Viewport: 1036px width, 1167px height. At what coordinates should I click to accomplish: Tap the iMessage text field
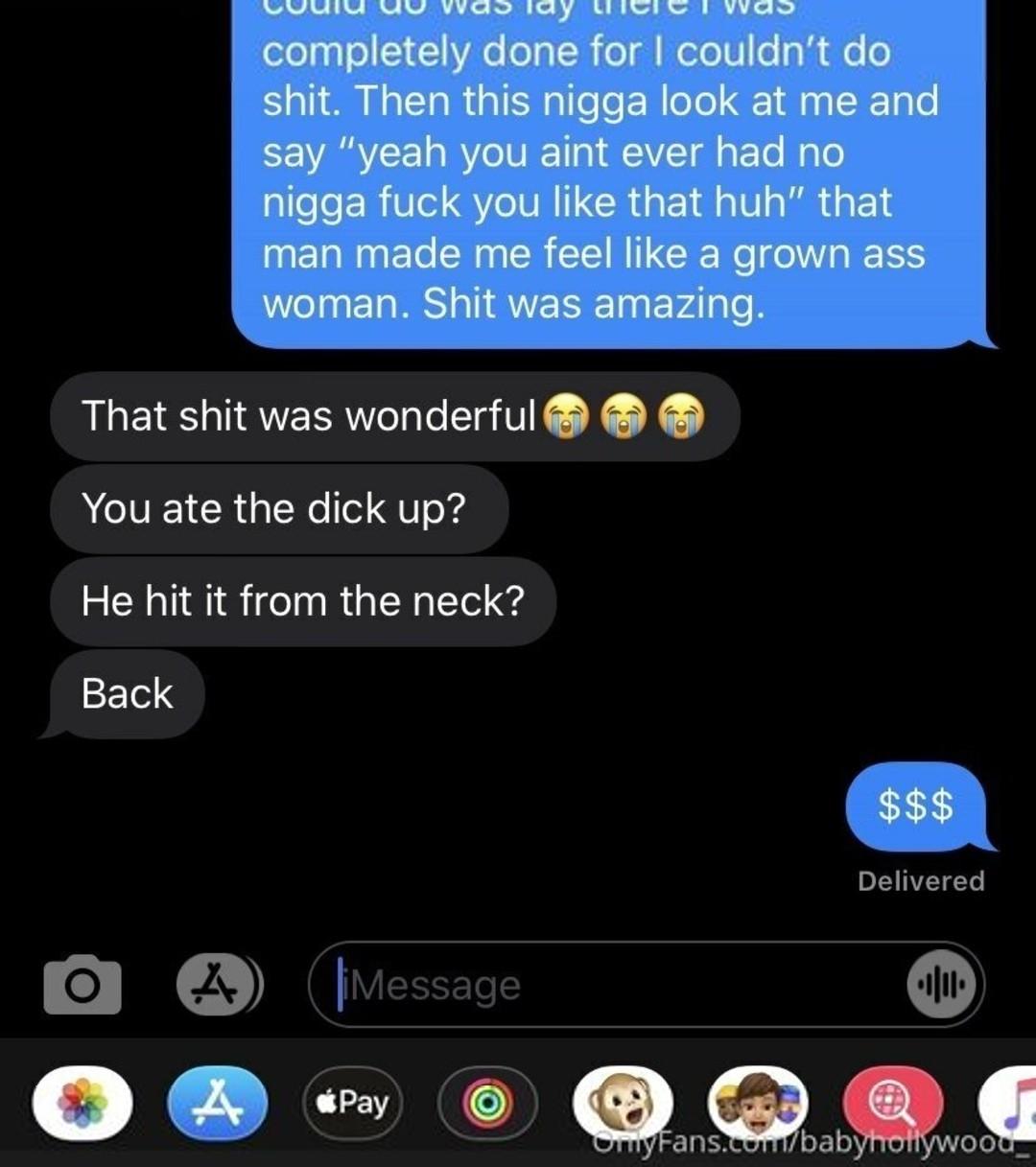[x=614, y=985]
